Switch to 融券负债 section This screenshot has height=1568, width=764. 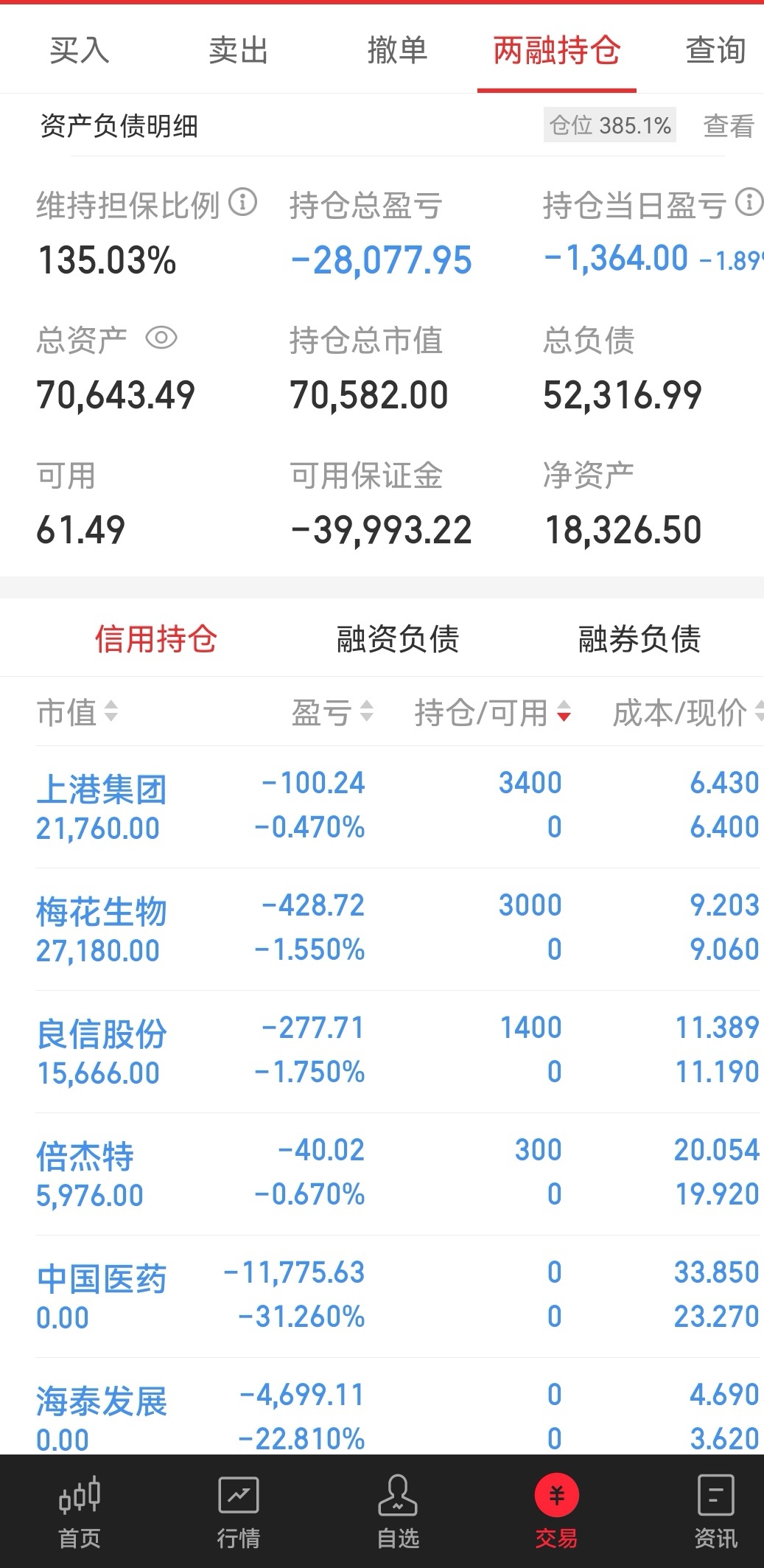(x=639, y=638)
